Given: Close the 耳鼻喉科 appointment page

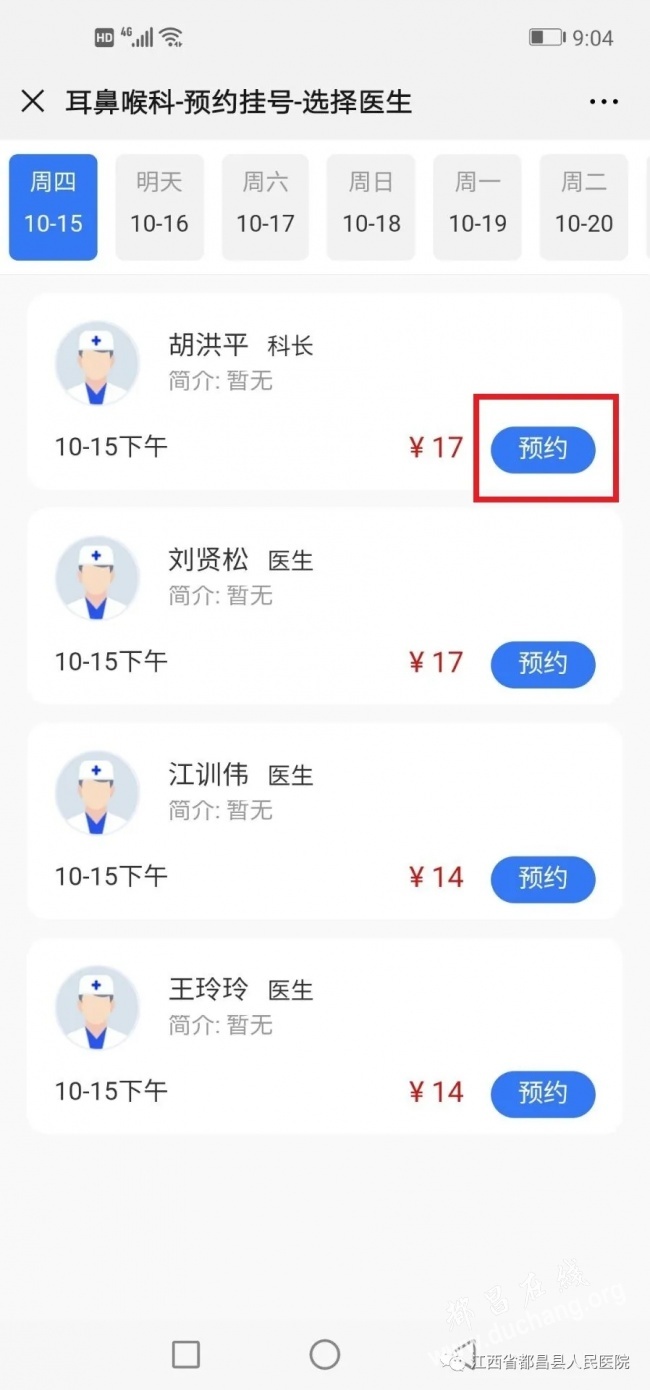Looking at the screenshot, I should (x=33, y=101).
